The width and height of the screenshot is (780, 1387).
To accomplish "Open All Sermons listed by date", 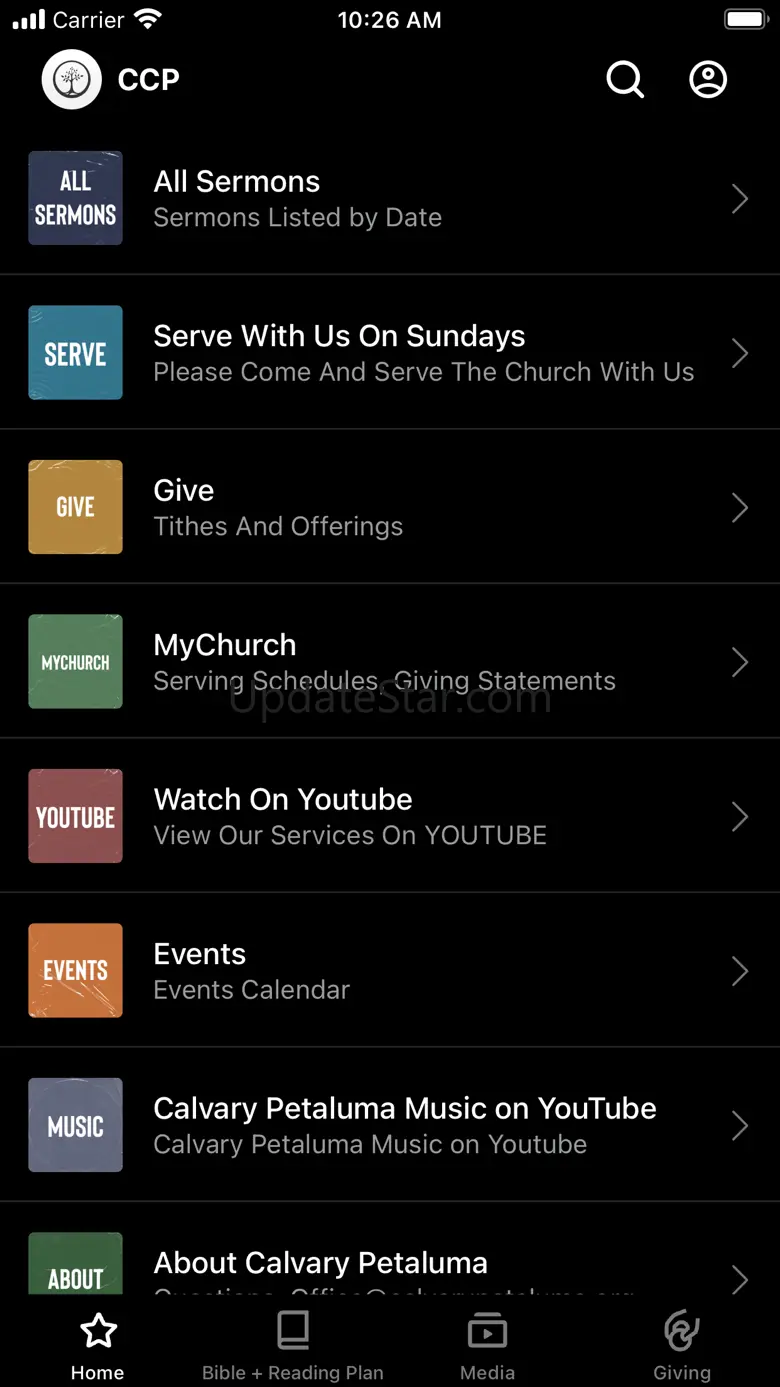I will point(390,198).
